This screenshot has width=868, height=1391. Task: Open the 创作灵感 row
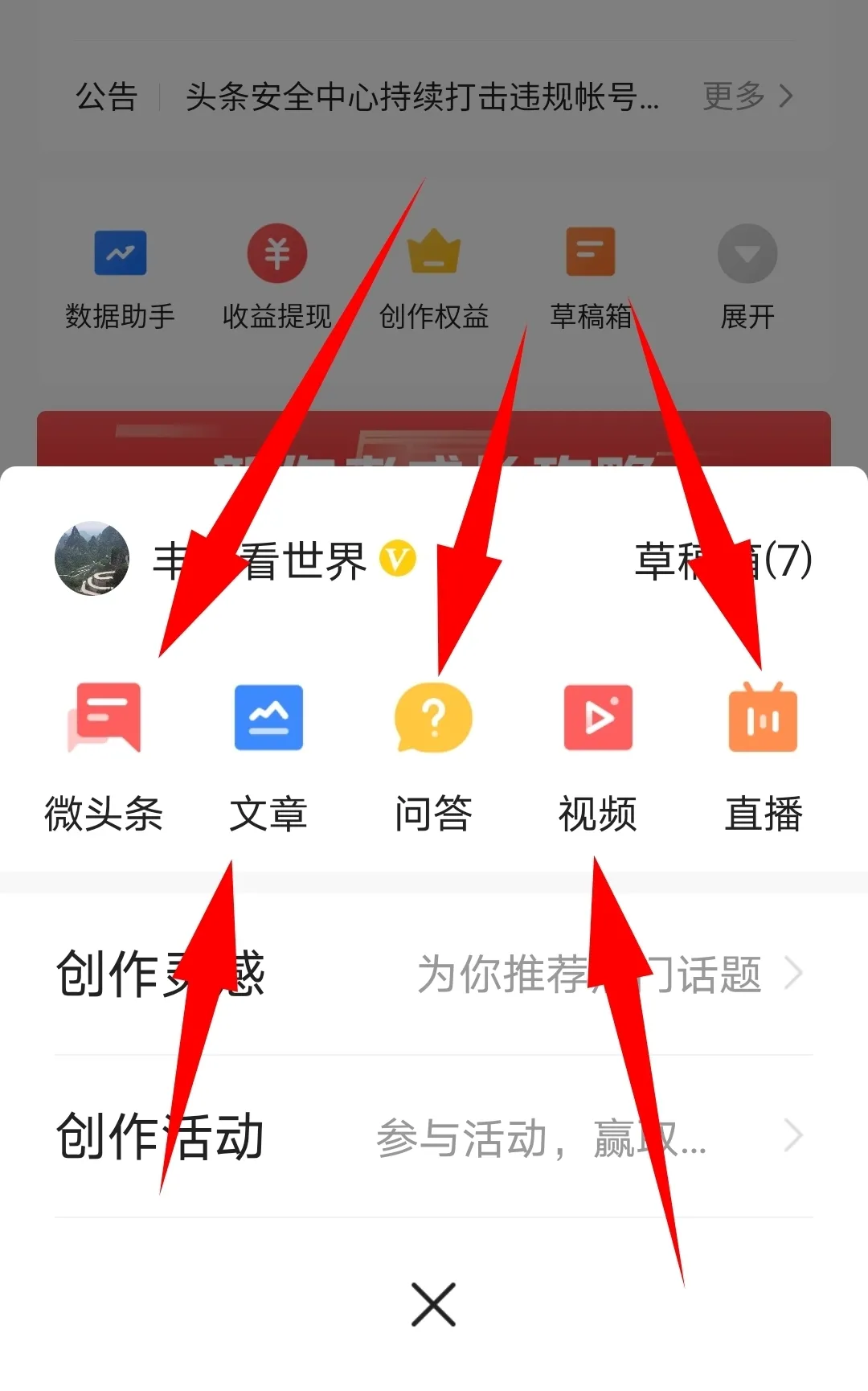[x=433, y=974]
